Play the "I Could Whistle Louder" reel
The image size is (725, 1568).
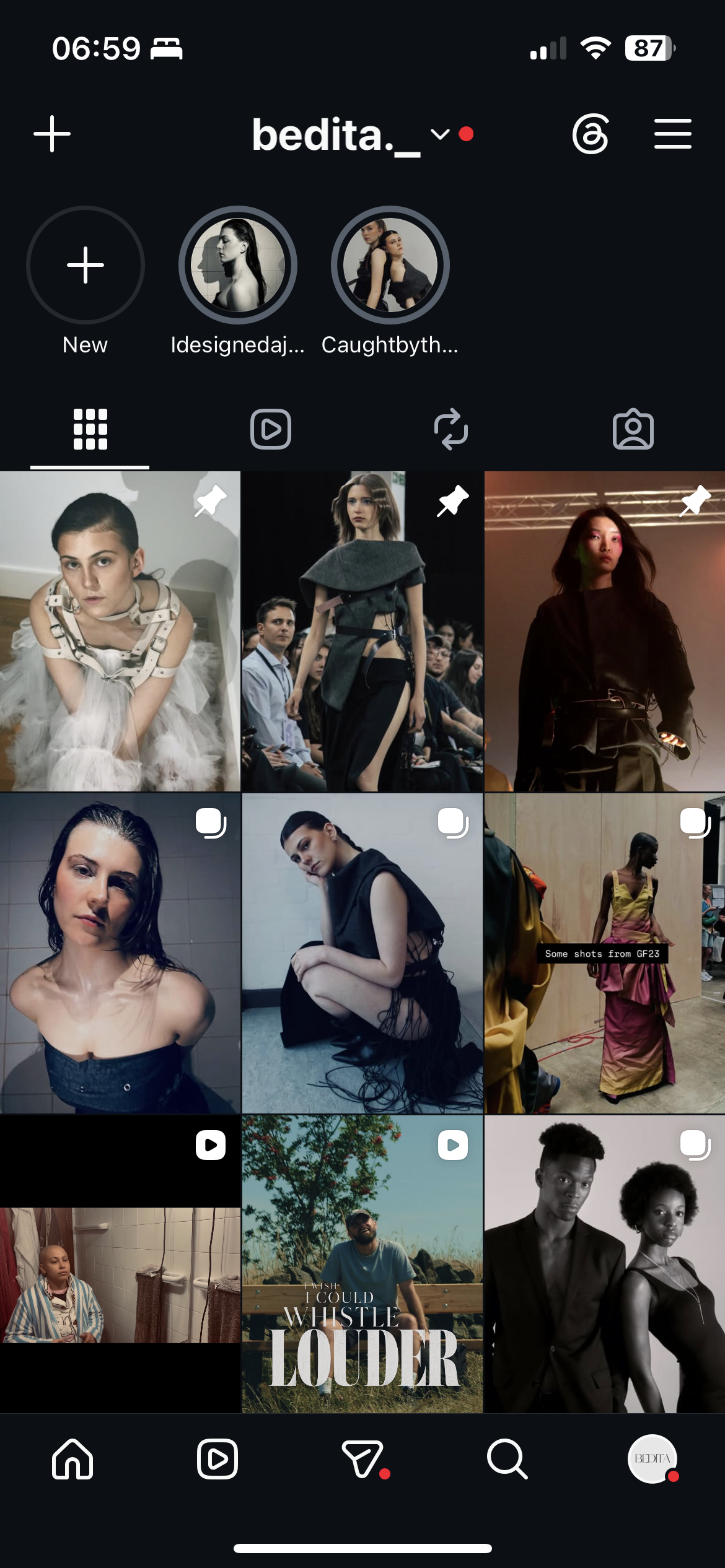(x=362, y=1264)
